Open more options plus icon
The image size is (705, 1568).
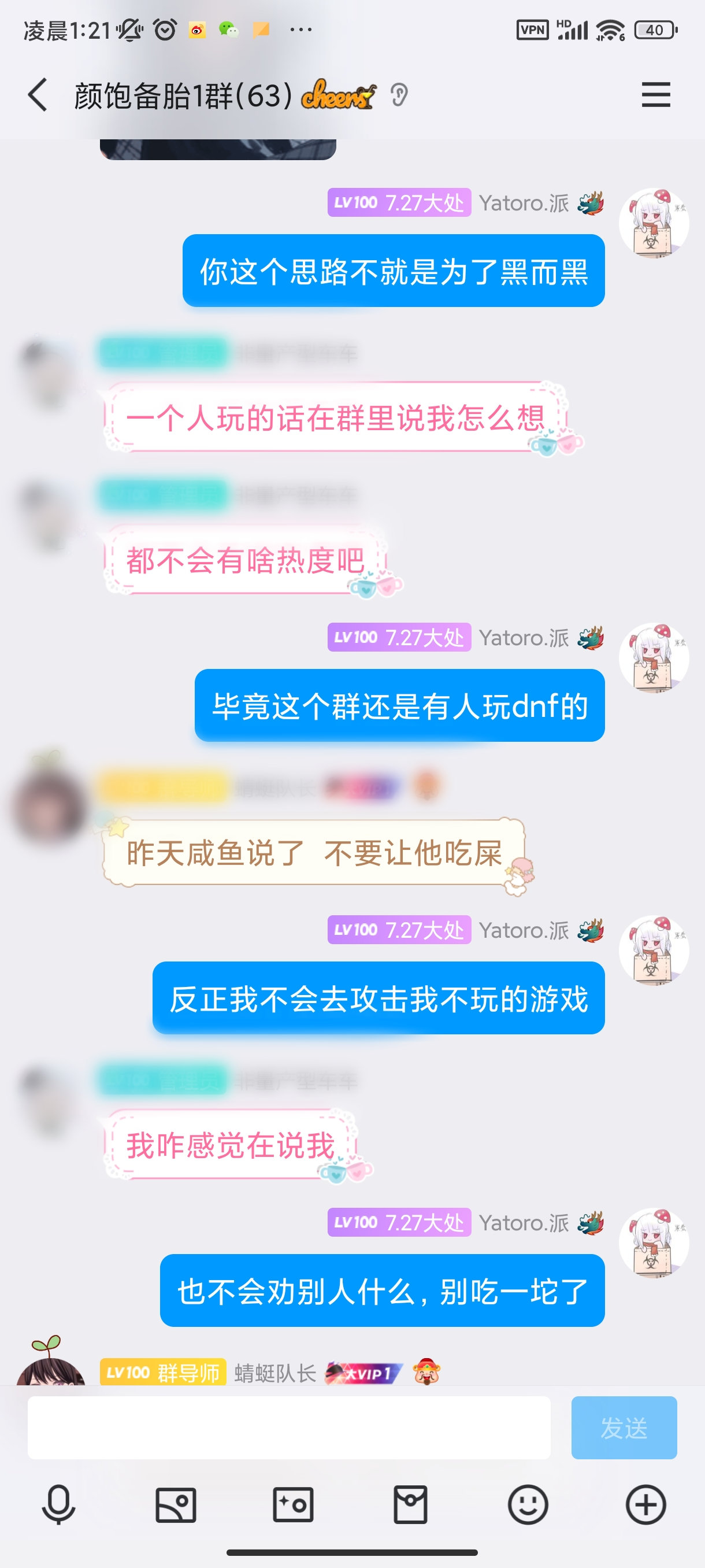[645, 1505]
